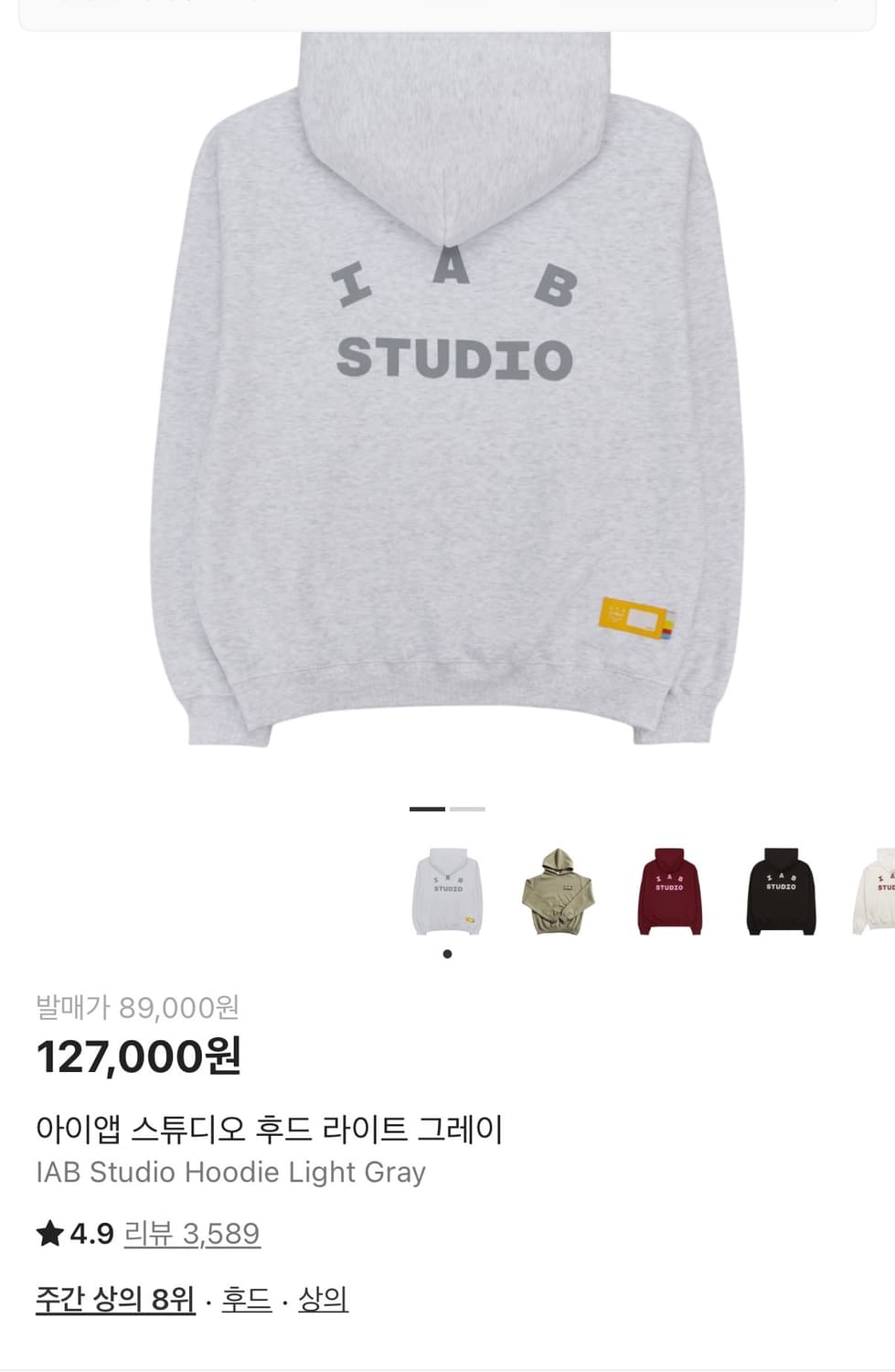Click the dot beneath the thumbnail strip
The image size is (895, 1372).
[447, 954]
